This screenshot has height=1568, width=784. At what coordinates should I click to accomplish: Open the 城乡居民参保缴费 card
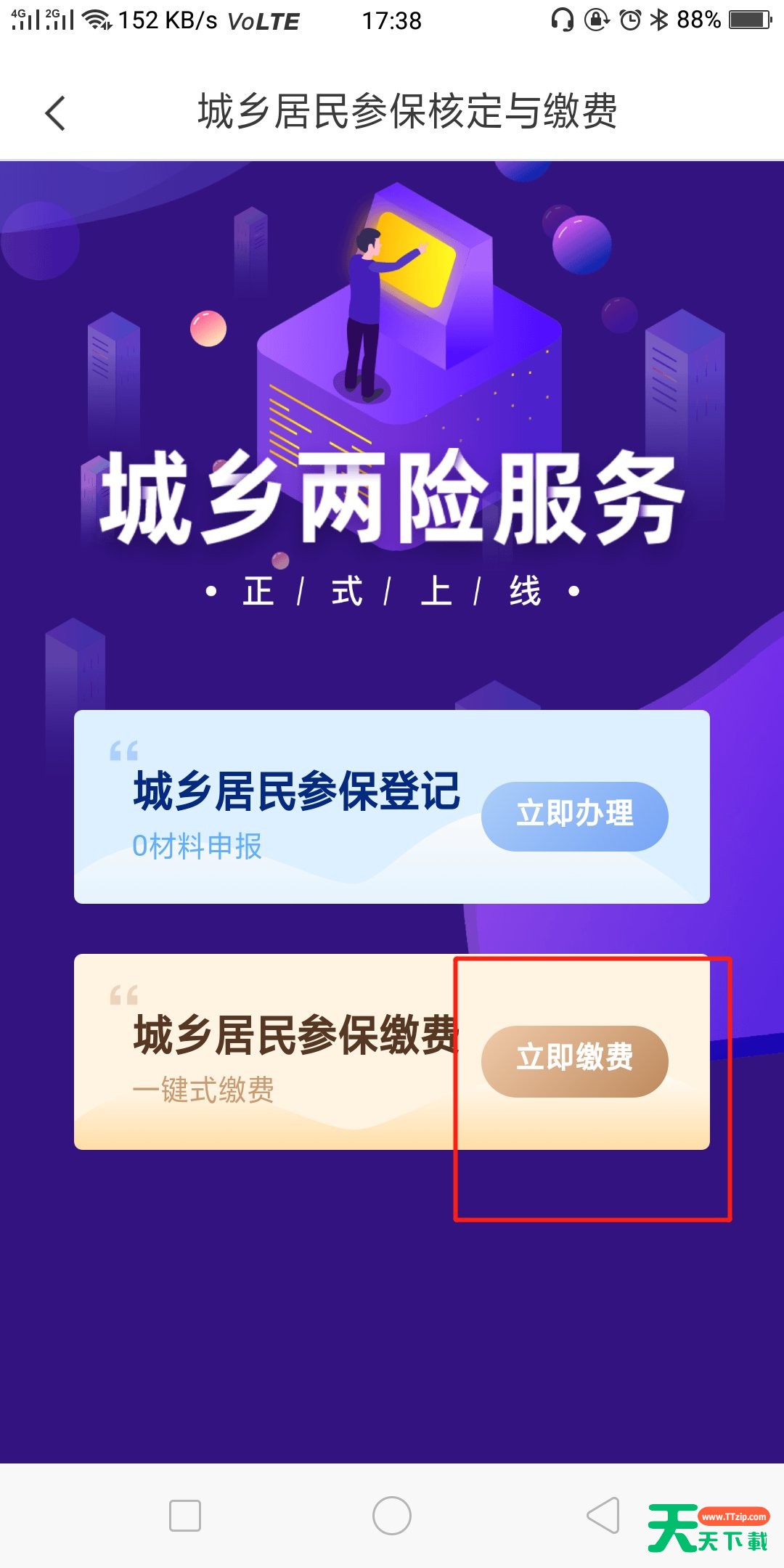point(392,1051)
